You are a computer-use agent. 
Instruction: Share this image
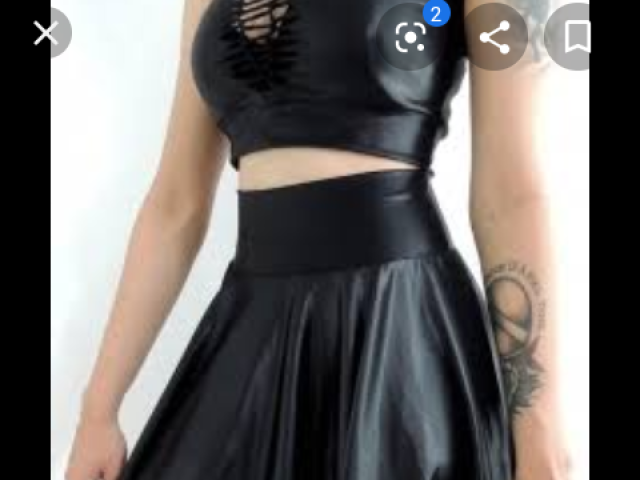pyautogui.click(x=495, y=38)
